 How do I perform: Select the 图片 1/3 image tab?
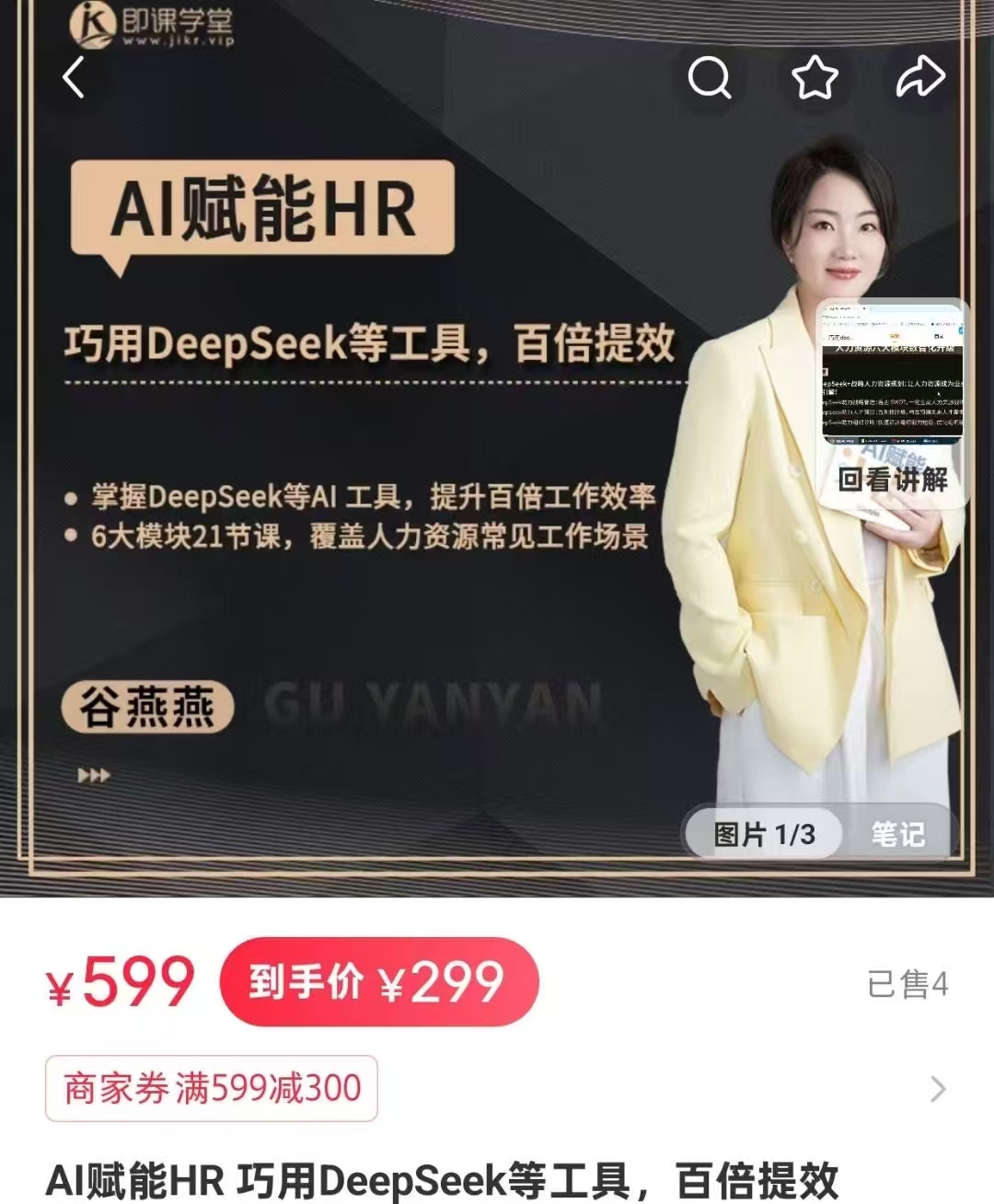[x=763, y=834]
